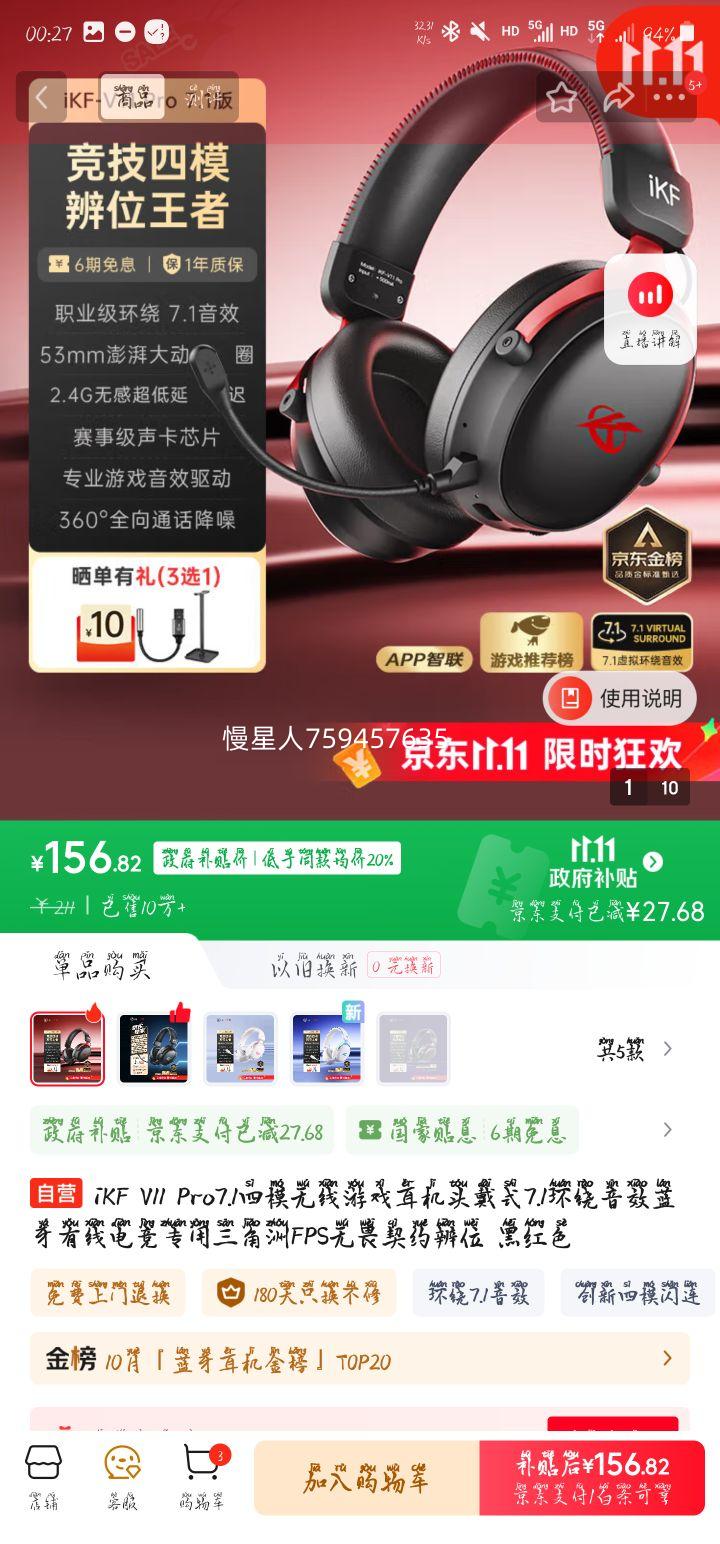Share this product
The image size is (720, 1544).
pyautogui.click(x=618, y=98)
